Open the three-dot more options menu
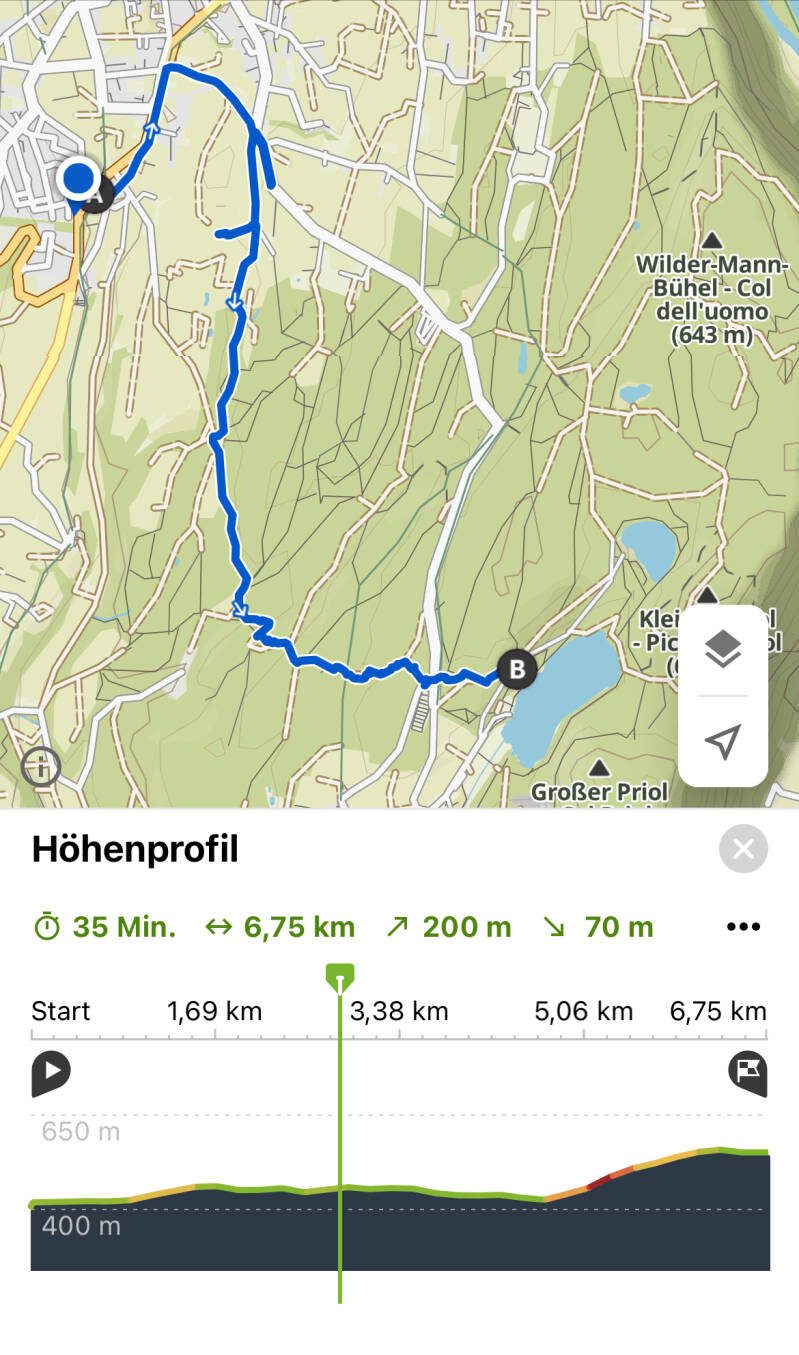This screenshot has width=799, height=1355. (x=743, y=927)
